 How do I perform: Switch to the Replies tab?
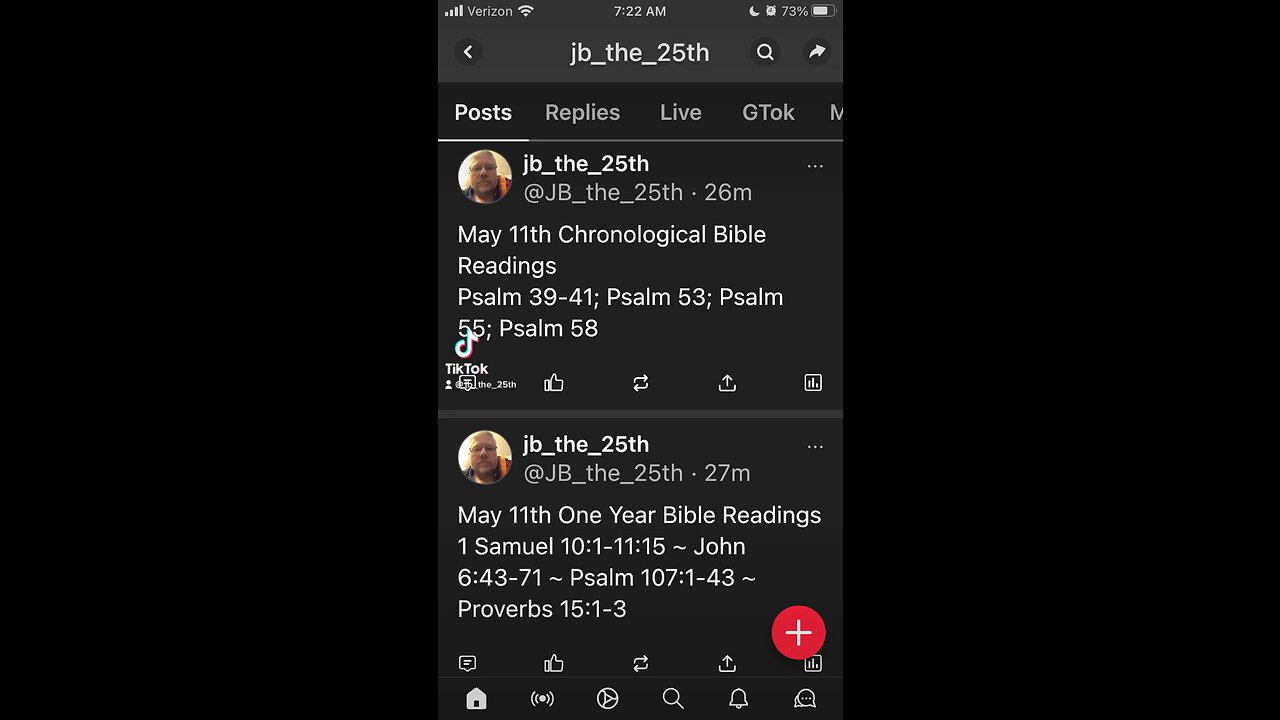click(582, 112)
